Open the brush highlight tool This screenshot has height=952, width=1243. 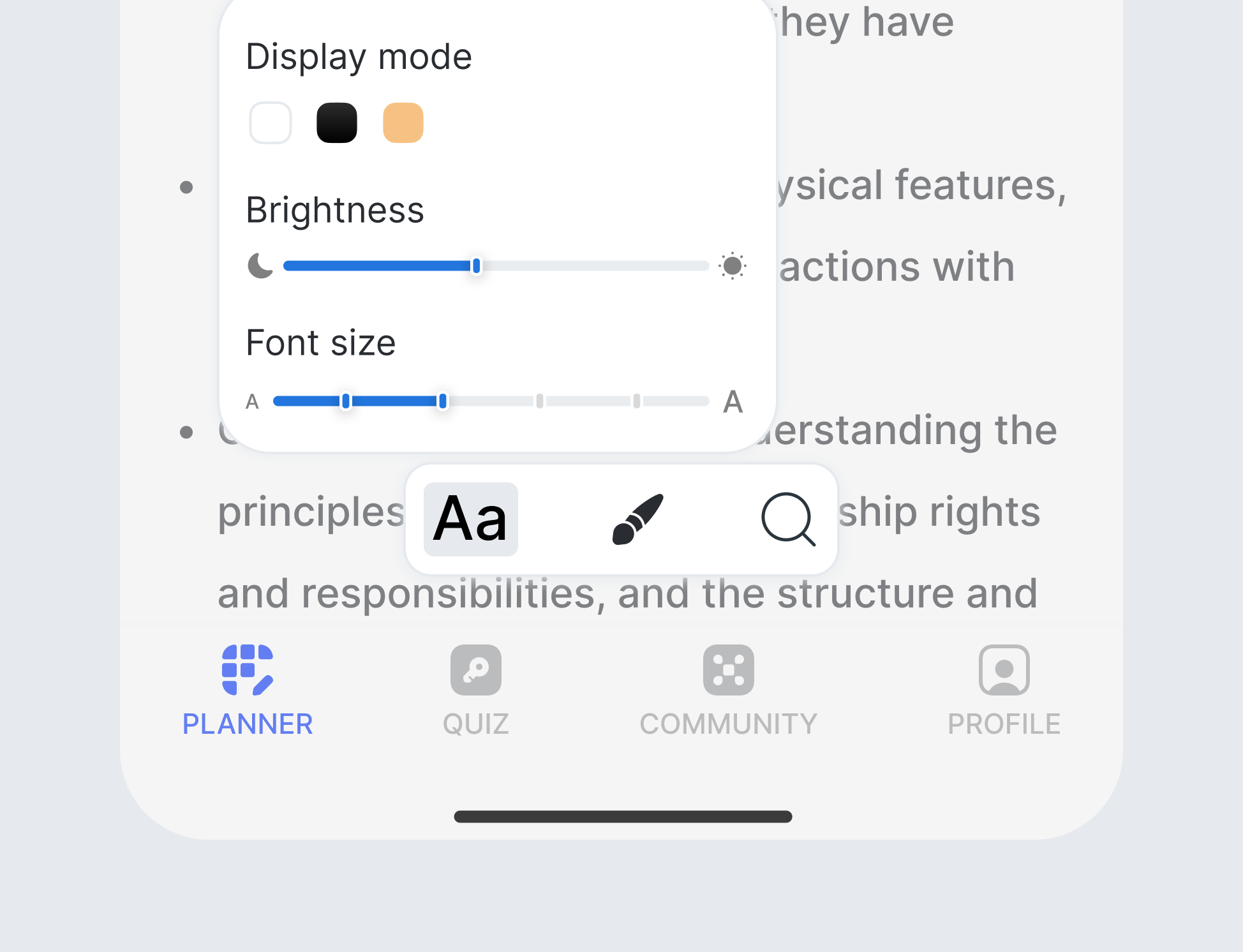tap(637, 519)
